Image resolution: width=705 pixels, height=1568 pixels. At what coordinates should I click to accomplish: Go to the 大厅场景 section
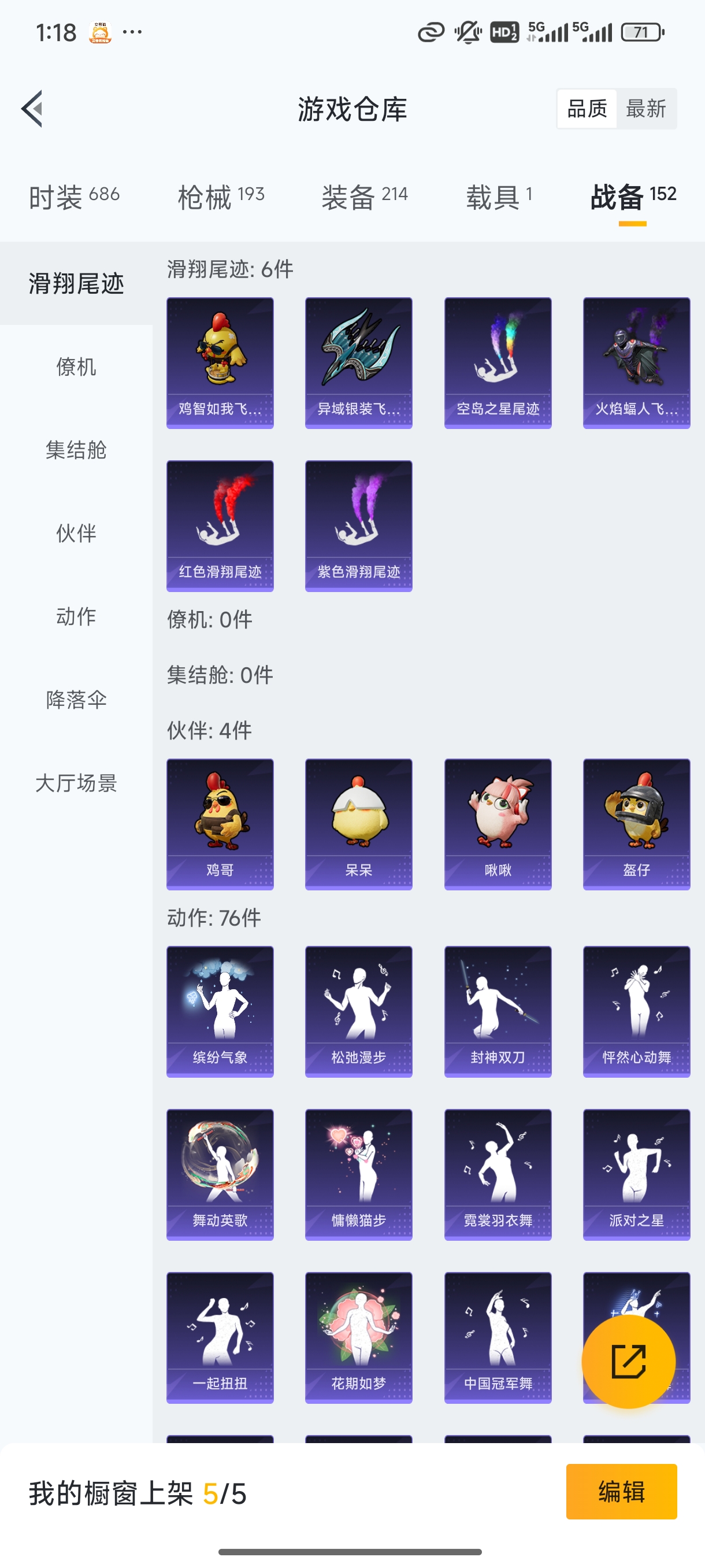pos(76,785)
